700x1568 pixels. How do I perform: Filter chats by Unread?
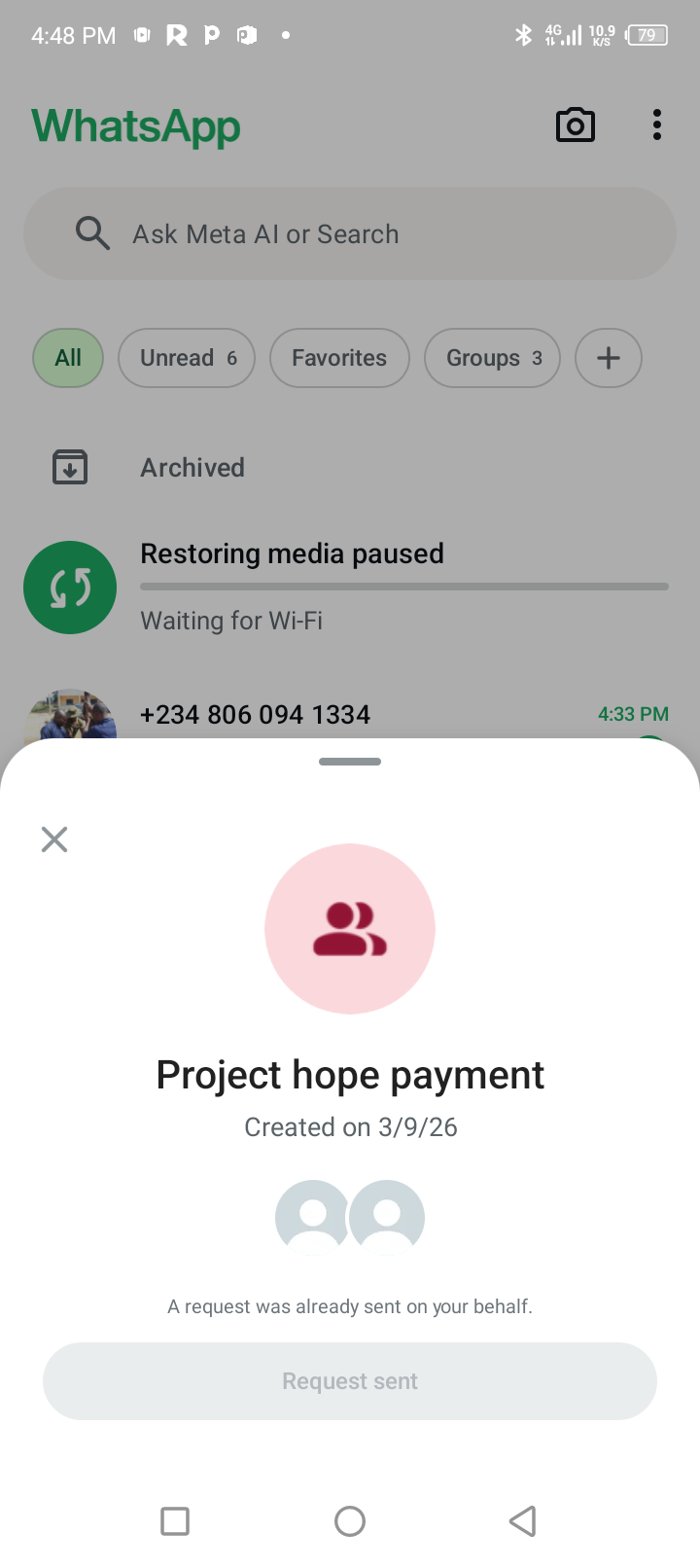(x=187, y=358)
